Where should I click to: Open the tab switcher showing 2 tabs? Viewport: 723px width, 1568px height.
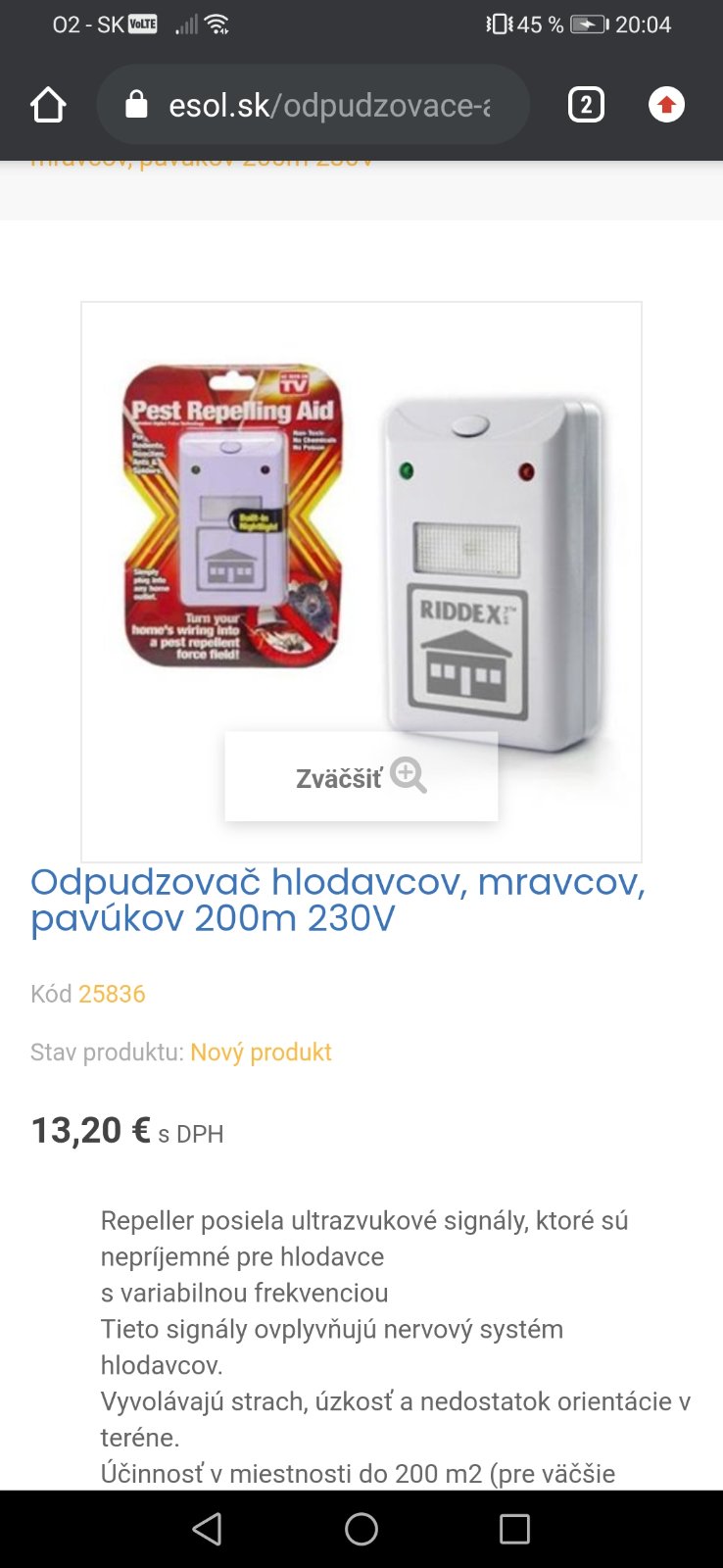pos(586,105)
